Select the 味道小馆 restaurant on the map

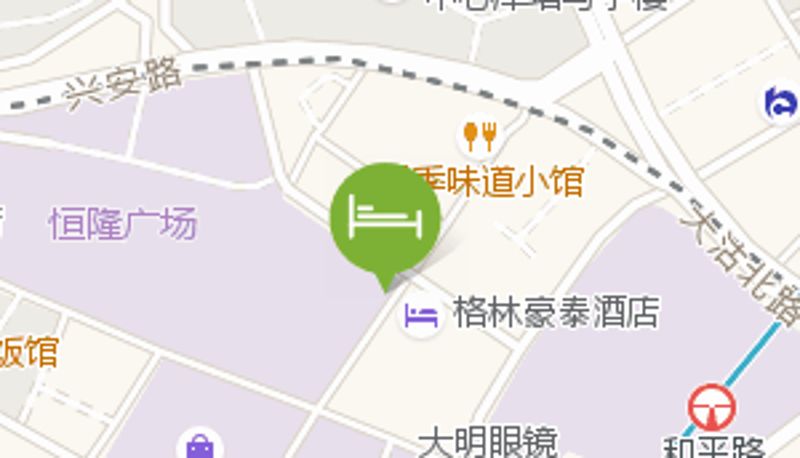[x=480, y=134]
